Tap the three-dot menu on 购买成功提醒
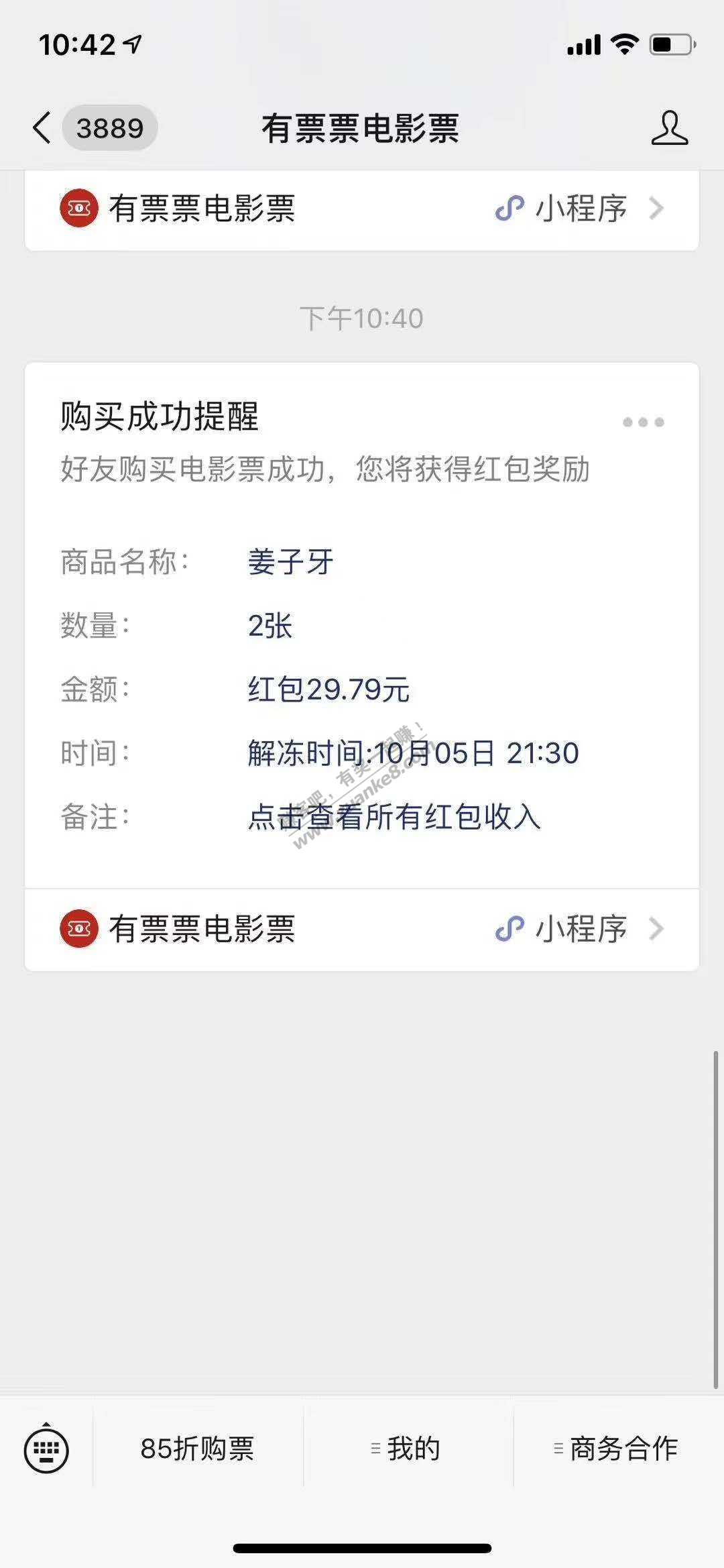Image resolution: width=724 pixels, height=1568 pixels. (x=643, y=422)
